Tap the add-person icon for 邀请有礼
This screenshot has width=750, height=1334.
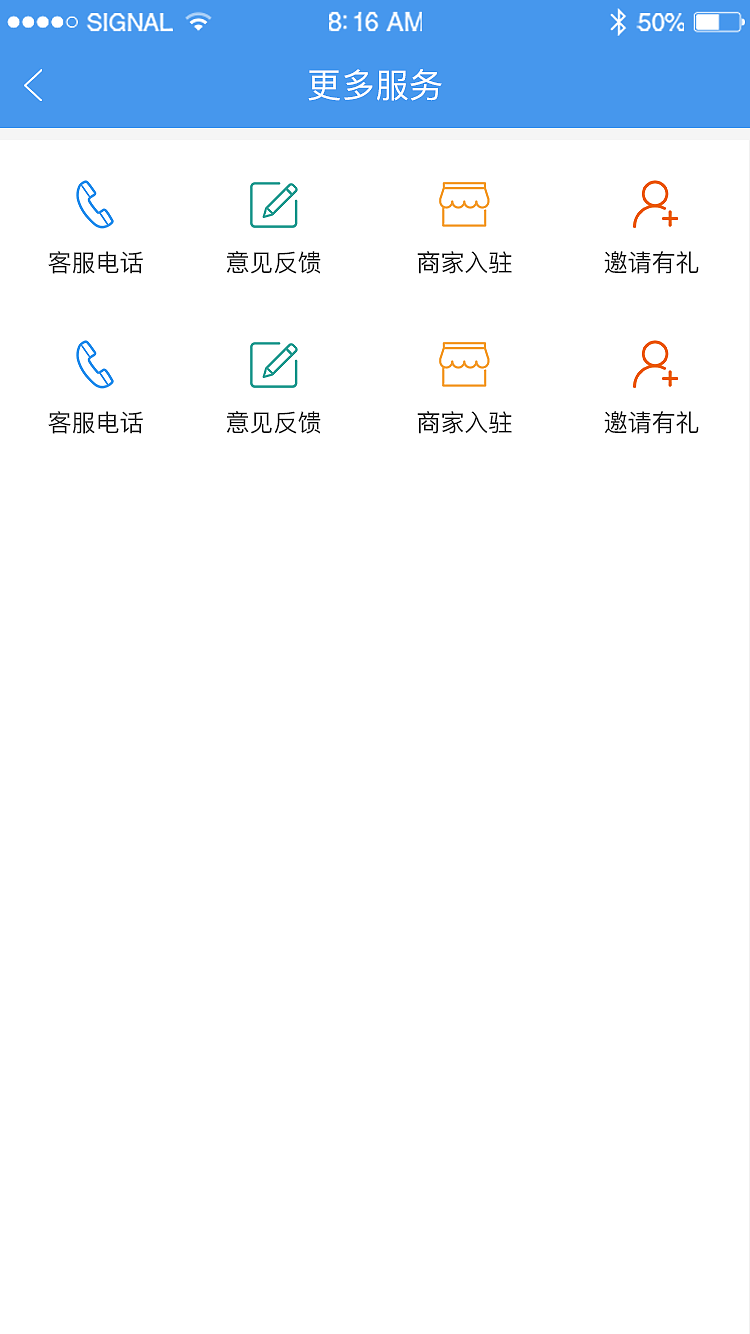(x=655, y=205)
